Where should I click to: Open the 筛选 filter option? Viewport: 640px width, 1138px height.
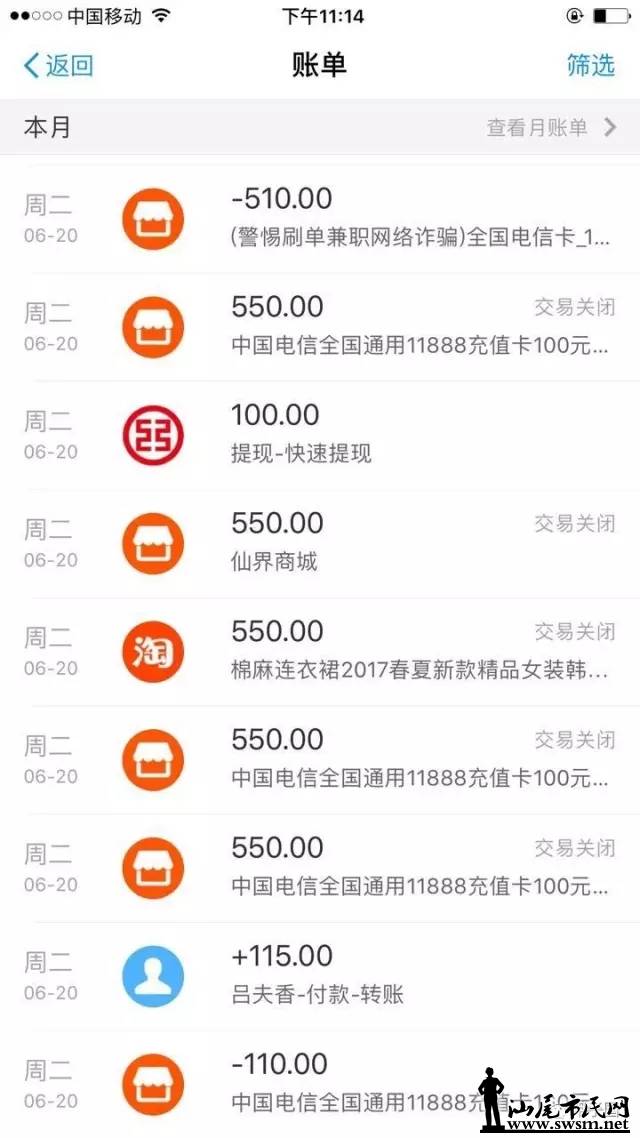pyautogui.click(x=590, y=65)
